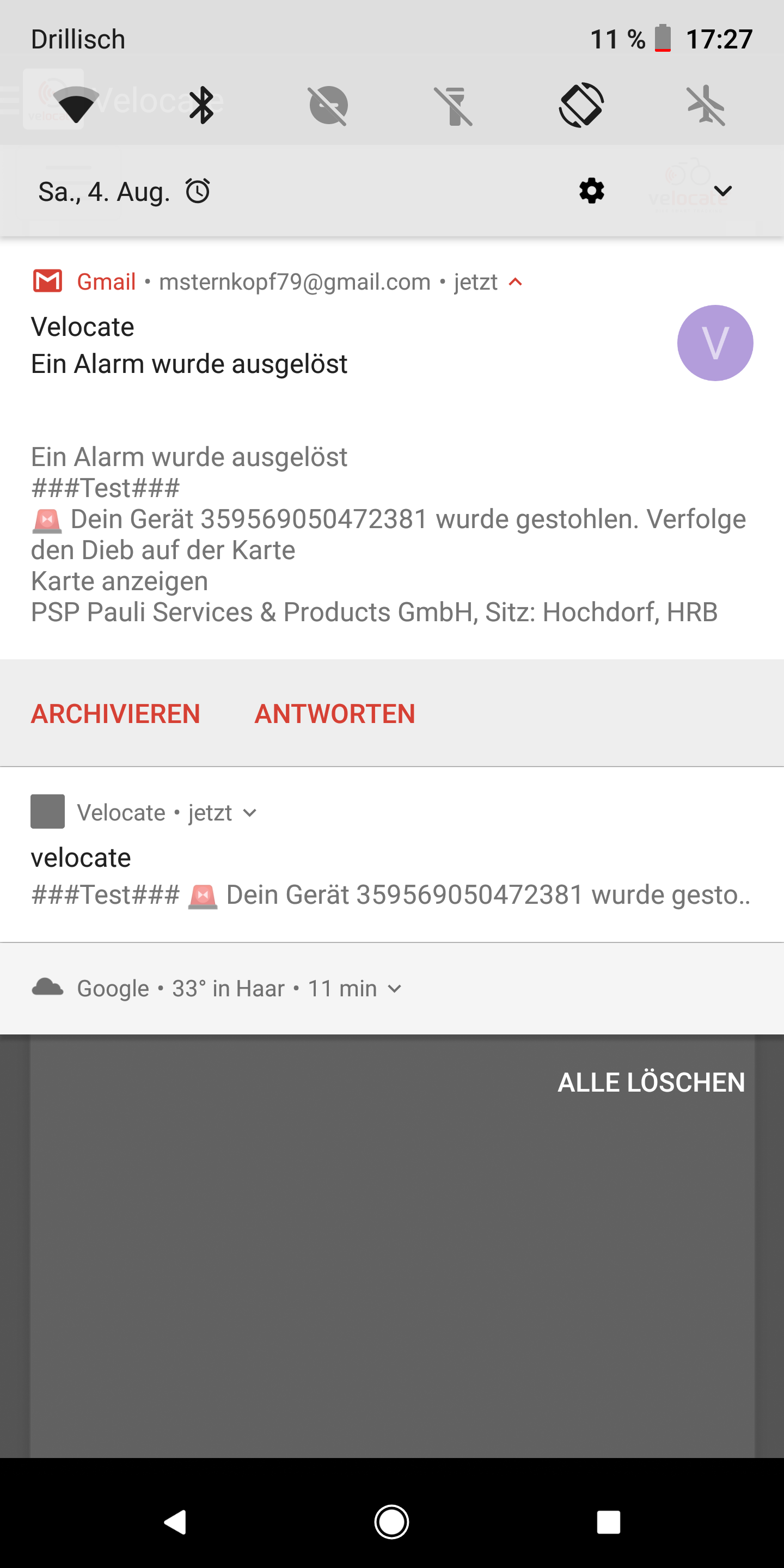Turn on Do Not Disturb
The width and height of the screenshot is (784, 1568).
click(x=328, y=105)
